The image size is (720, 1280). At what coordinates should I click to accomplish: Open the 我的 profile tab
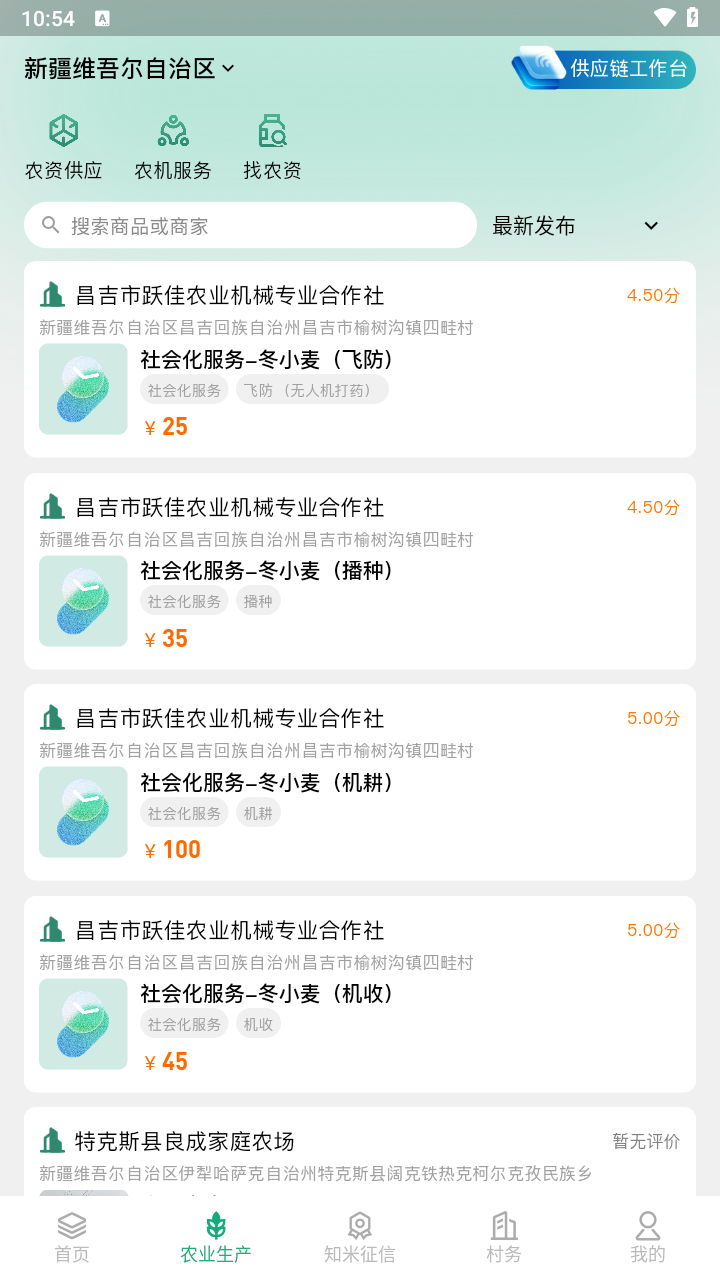click(x=648, y=1238)
